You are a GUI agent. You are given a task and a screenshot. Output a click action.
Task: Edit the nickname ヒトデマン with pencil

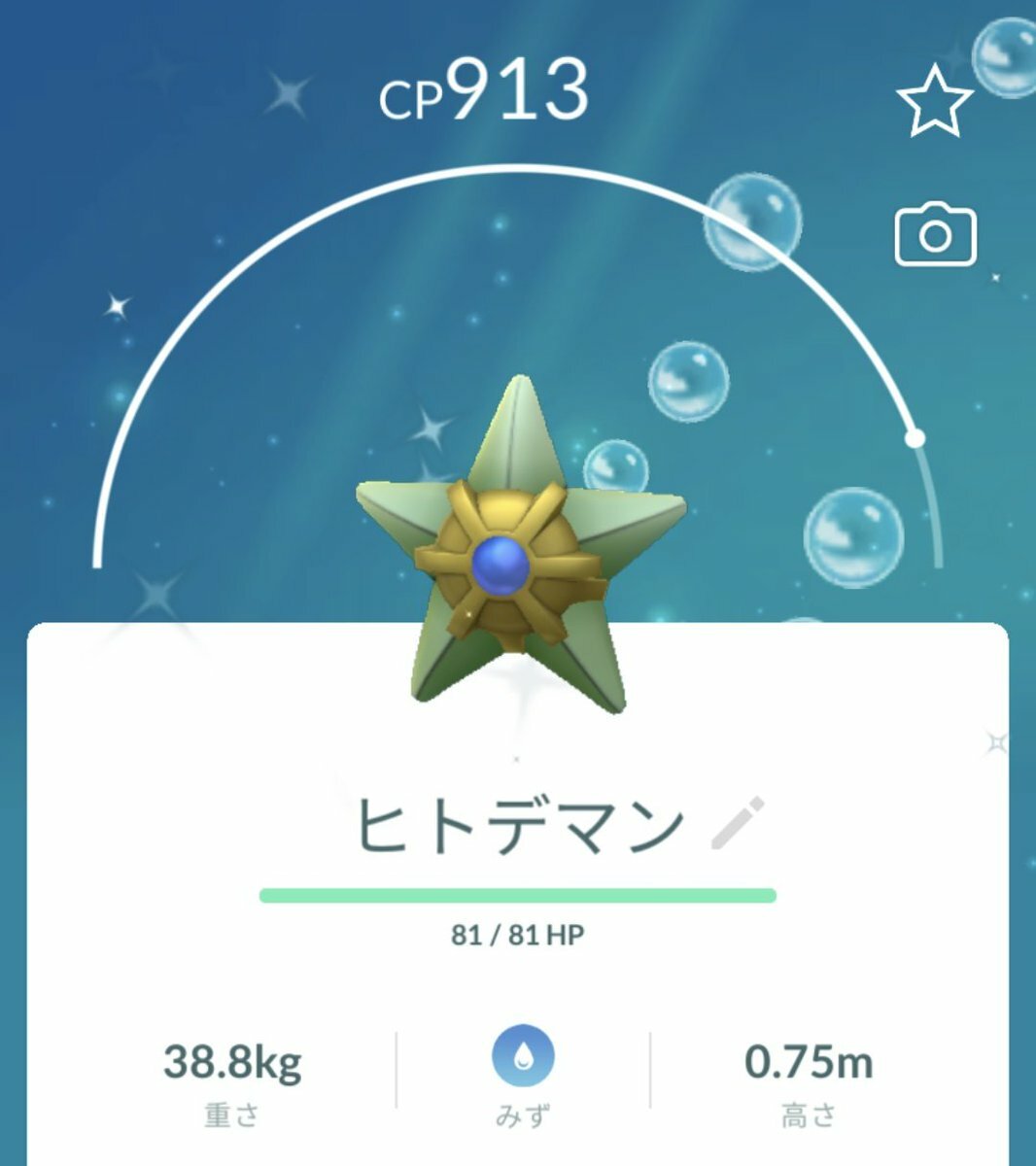click(x=738, y=824)
